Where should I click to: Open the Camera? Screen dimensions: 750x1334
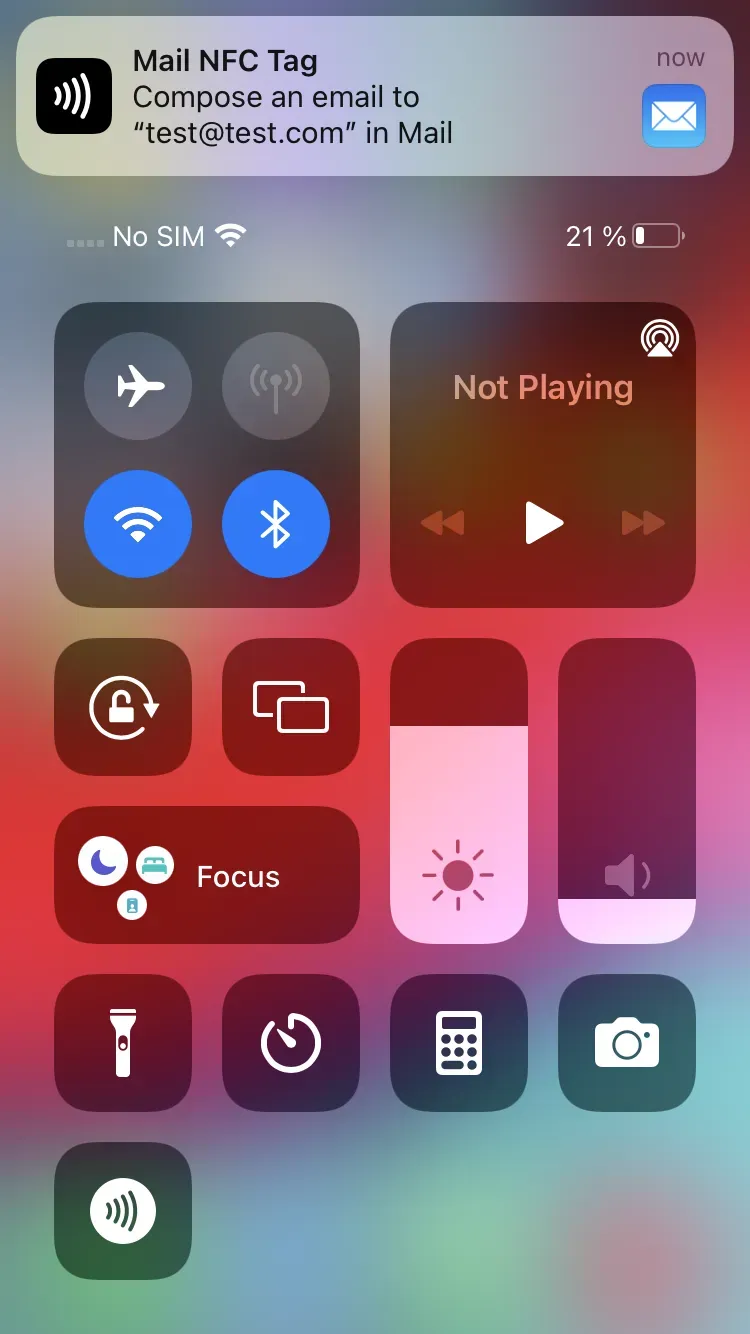point(627,1043)
